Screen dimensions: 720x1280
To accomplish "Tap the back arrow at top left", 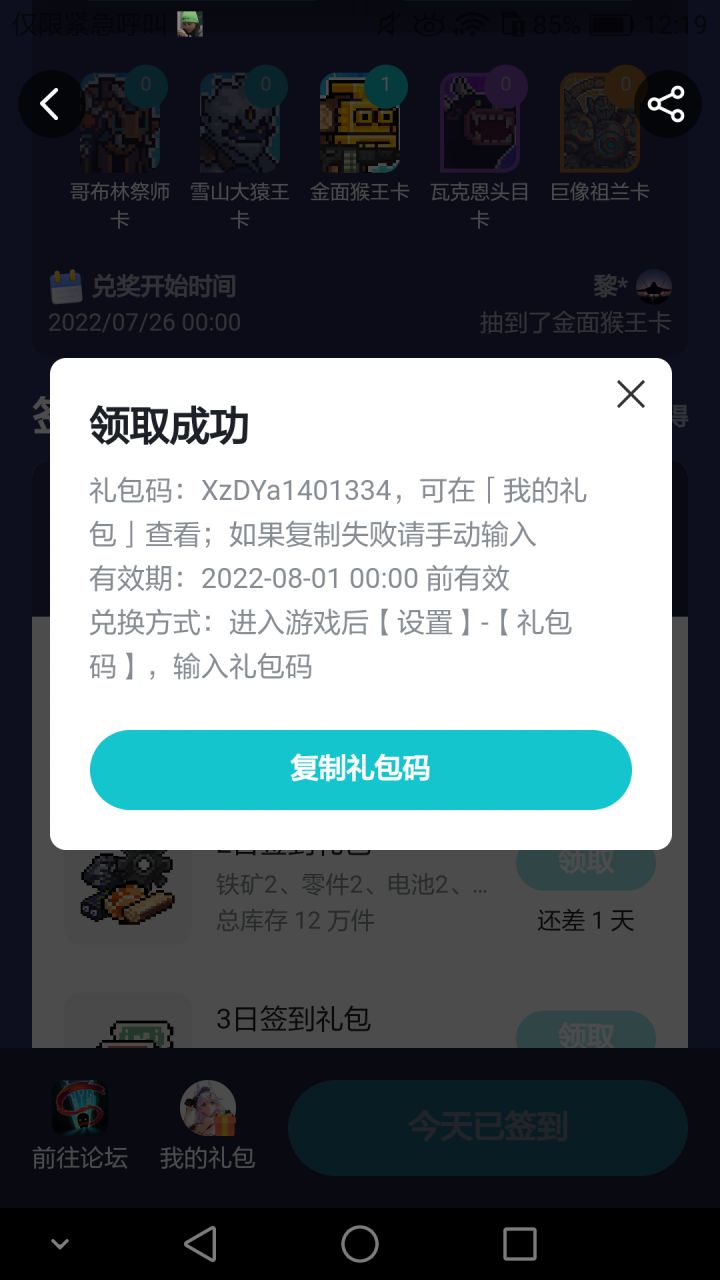I will pyautogui.click(x=50, y=103).
